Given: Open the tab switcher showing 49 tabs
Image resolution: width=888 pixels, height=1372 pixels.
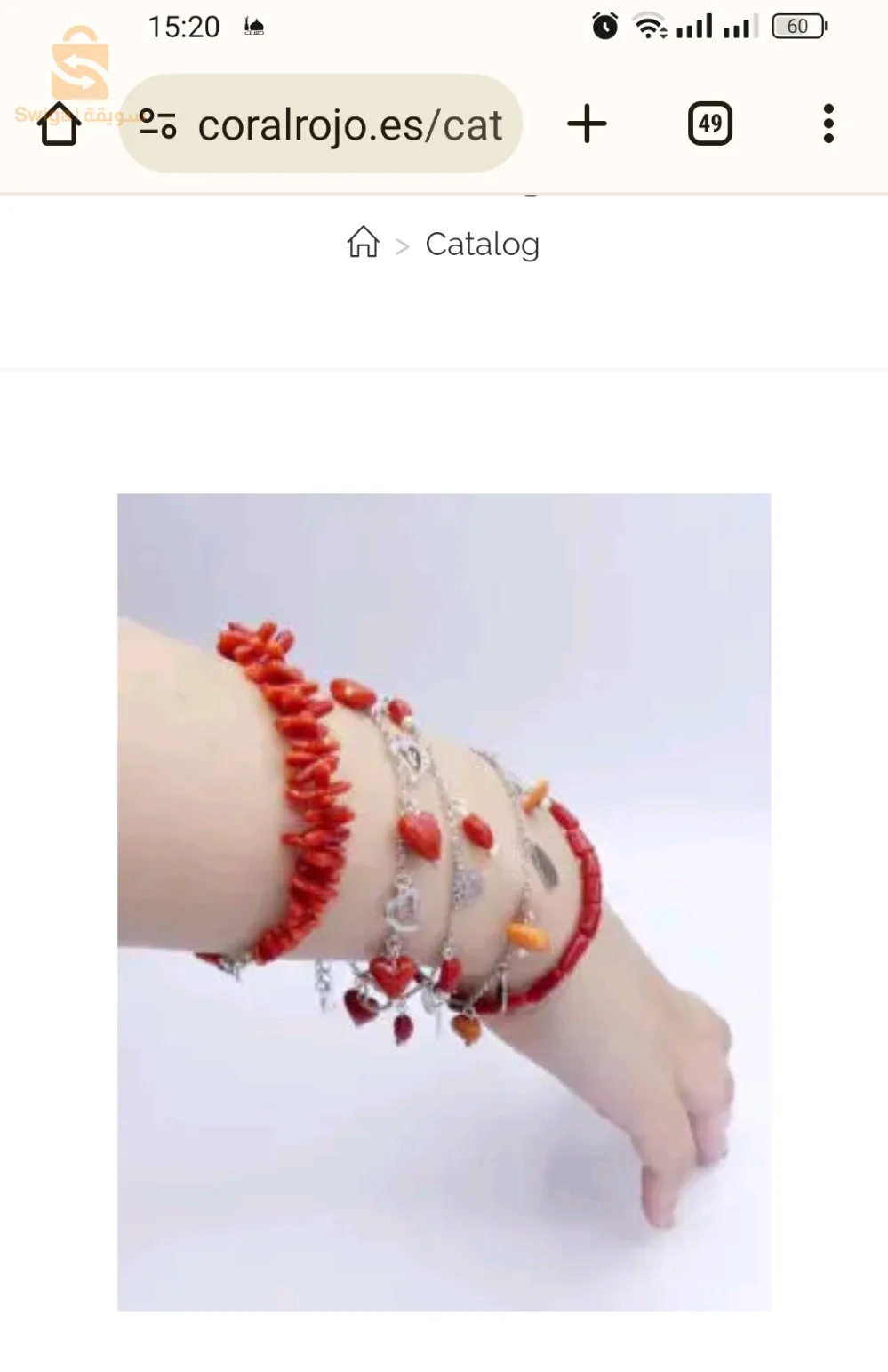Looking at the screenshot, I should [x=709, y=124].
